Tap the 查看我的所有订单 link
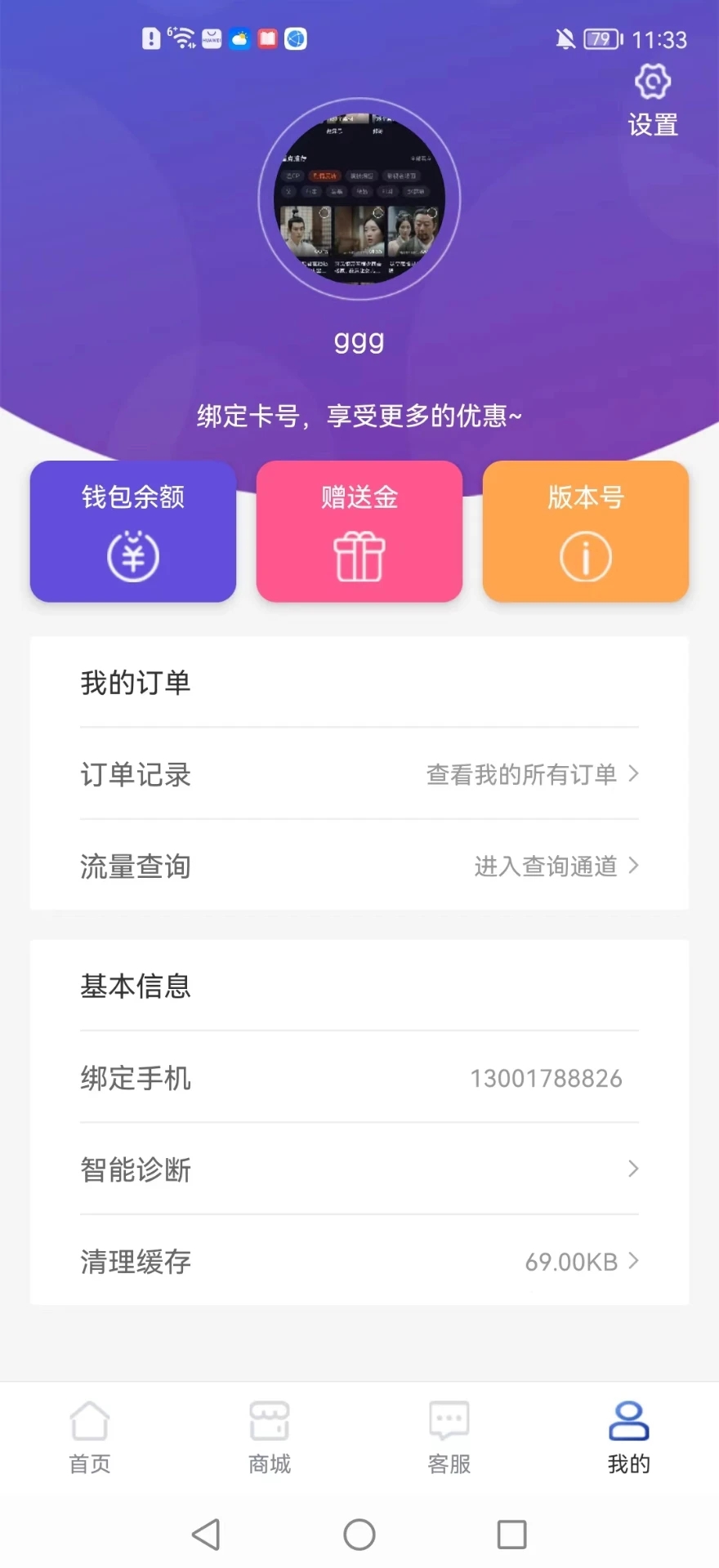This screenshot has height=1568, width=719. (x=521, y=773)
